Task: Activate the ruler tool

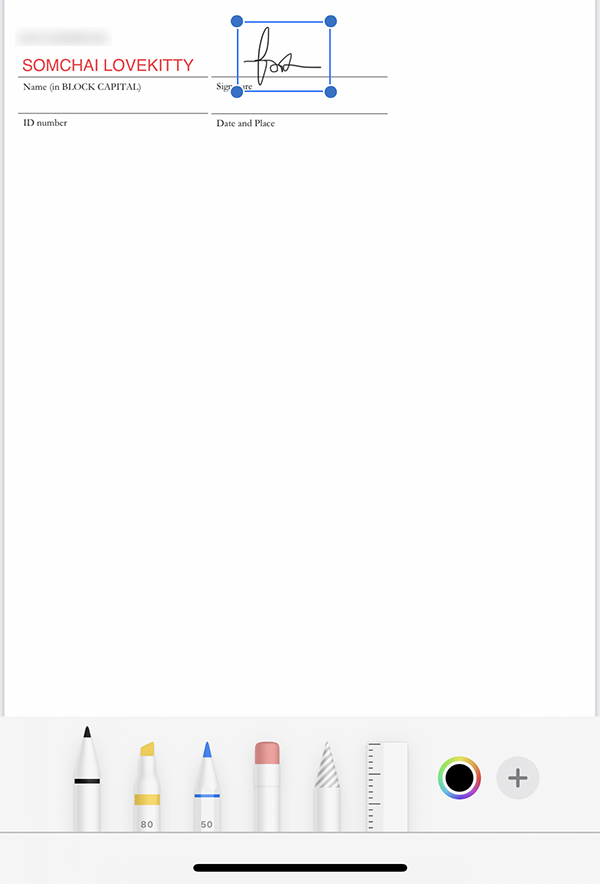Action: pyautogui.click(x=387, y=786)
